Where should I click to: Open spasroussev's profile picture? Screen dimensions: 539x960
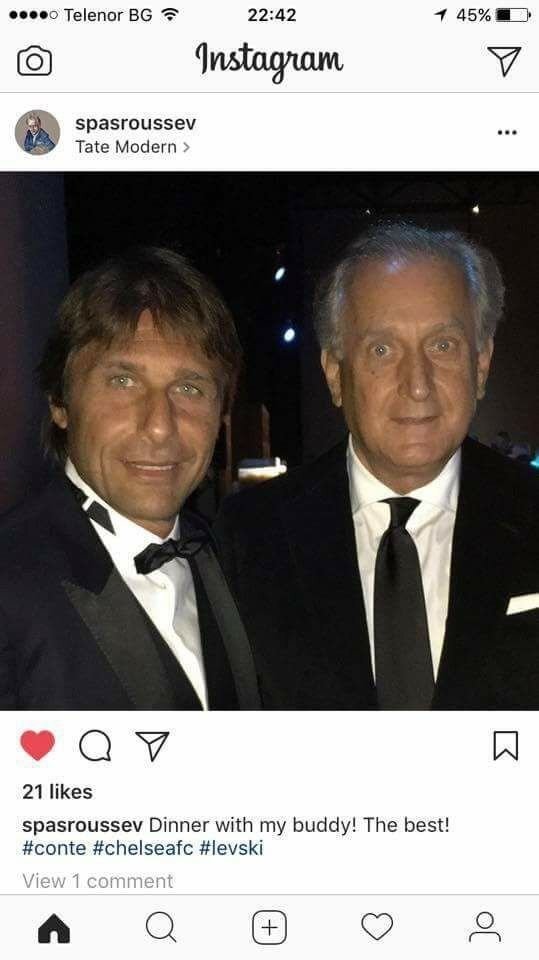tap(37, 132)
